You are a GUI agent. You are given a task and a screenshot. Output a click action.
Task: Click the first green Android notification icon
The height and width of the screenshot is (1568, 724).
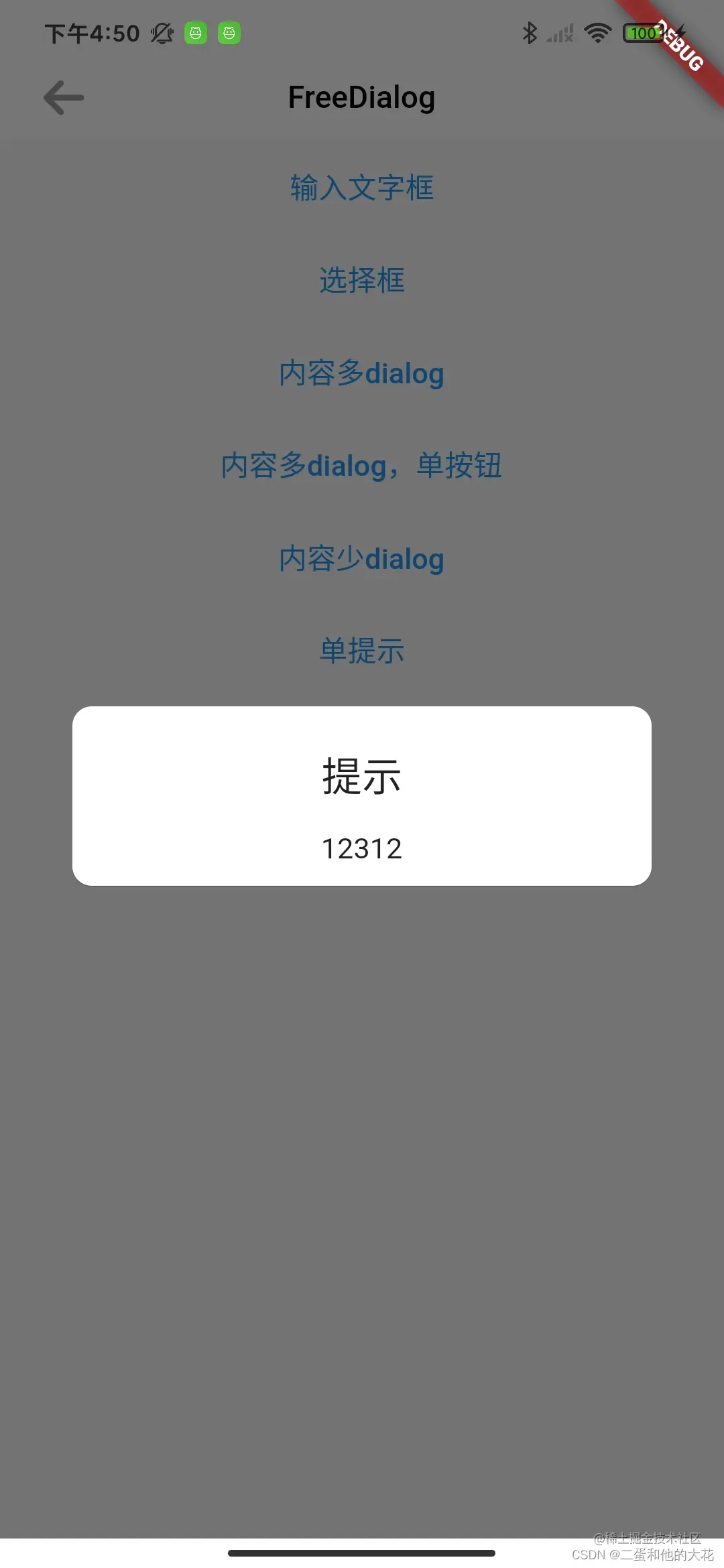pyautogui.click(x=196, y=33)
